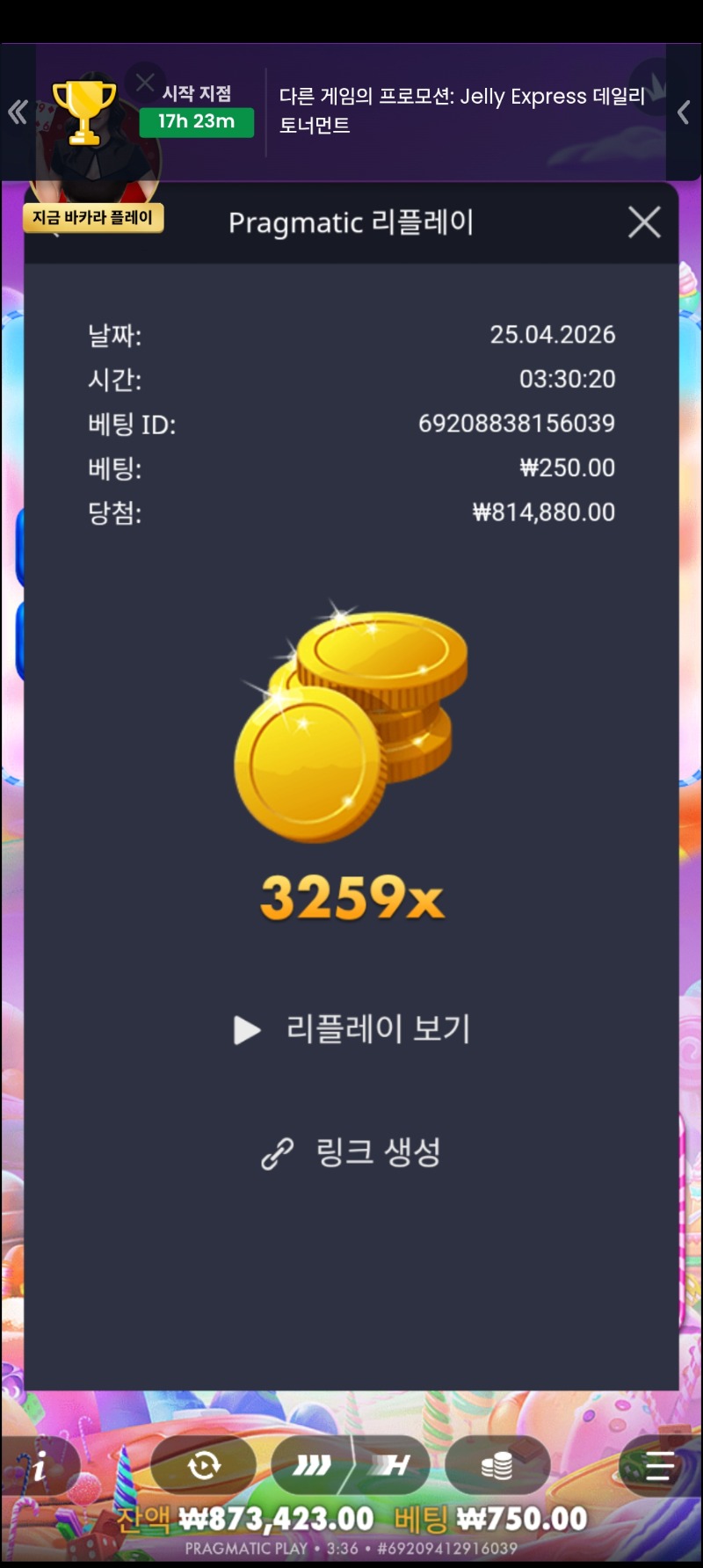Screen dimensions: 703x1568
Task: Dismiss the baccarat avatar with its X icon
Action: point(145,83)
